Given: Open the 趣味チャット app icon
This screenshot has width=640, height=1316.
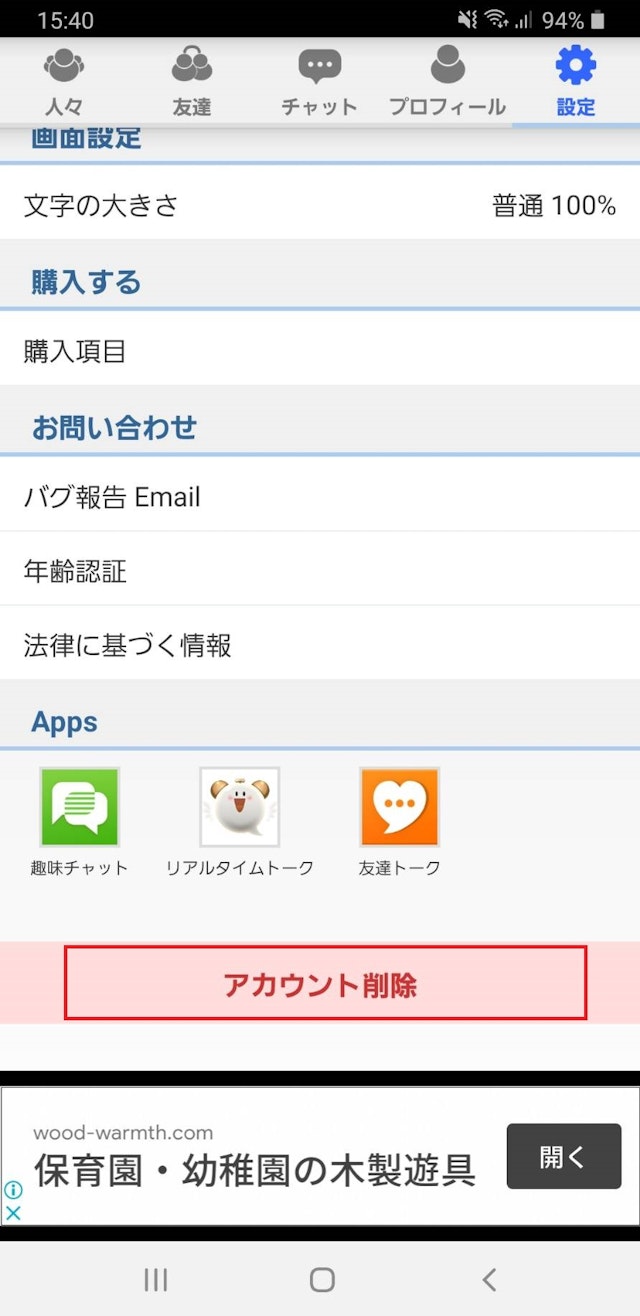Looking at the screenshot, I should click(80, 808).
